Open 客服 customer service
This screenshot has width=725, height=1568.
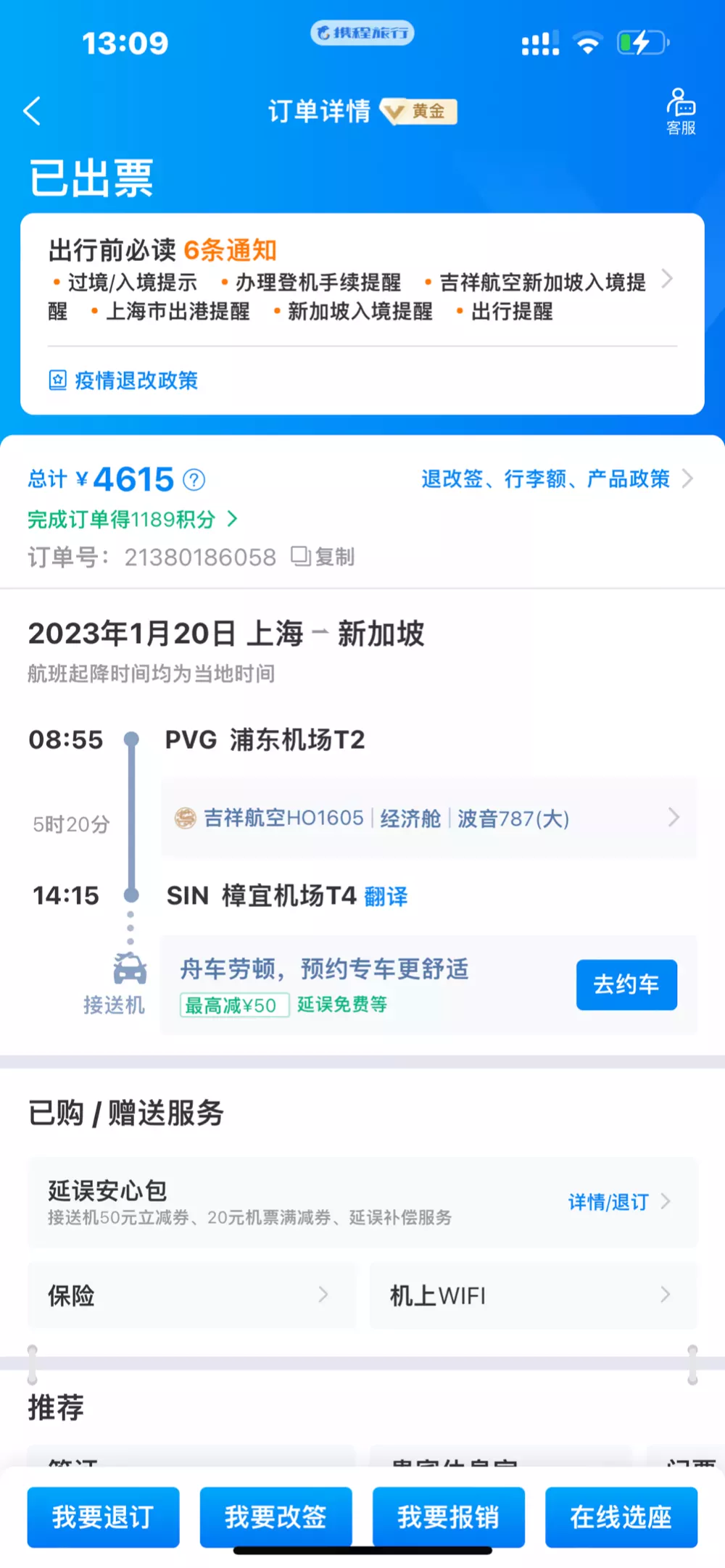(681, 112)
